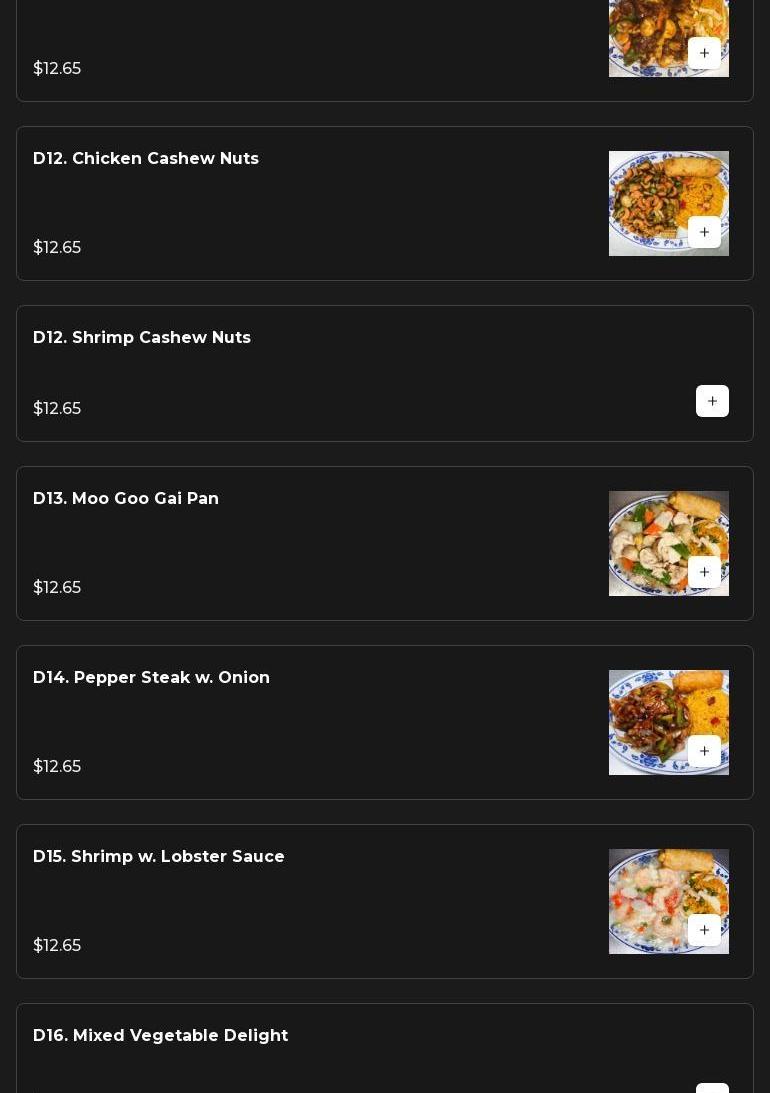View D15. Shrimp w. Lobster Sauce details
The height and width of the screenshot is (1093, 770).
click(159, 857)
